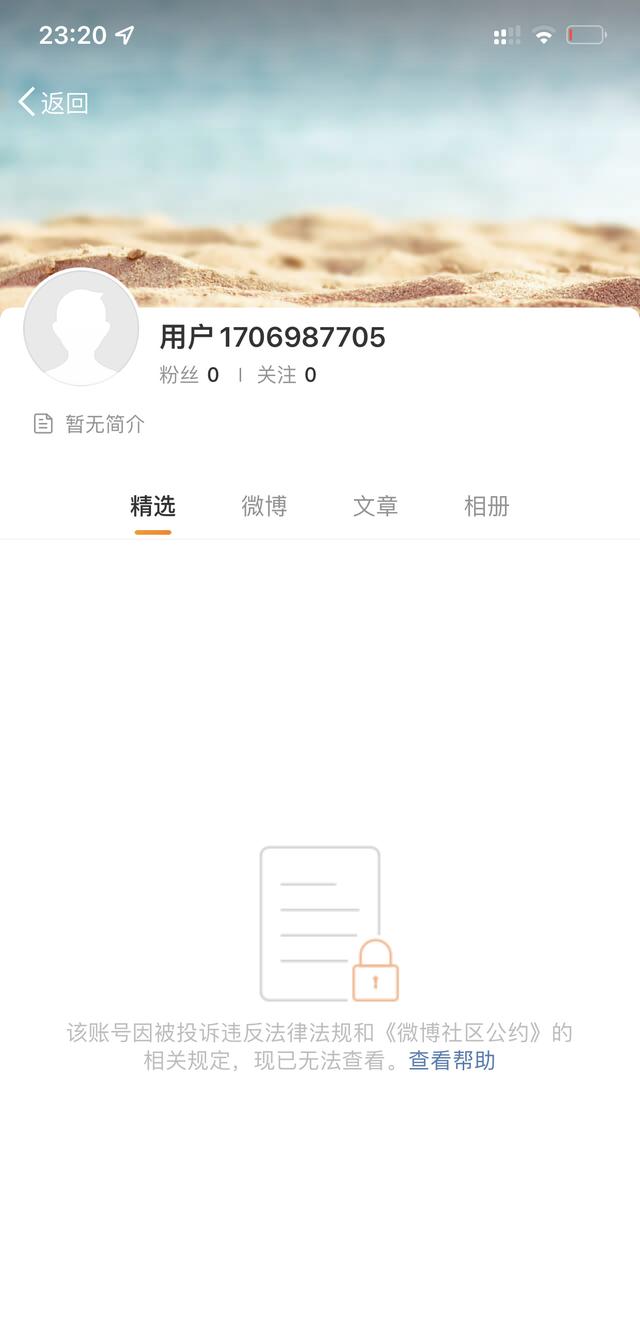Select the 相册 tab
The height and width of the screenshot is (1324, 640).
pos(486,506)
